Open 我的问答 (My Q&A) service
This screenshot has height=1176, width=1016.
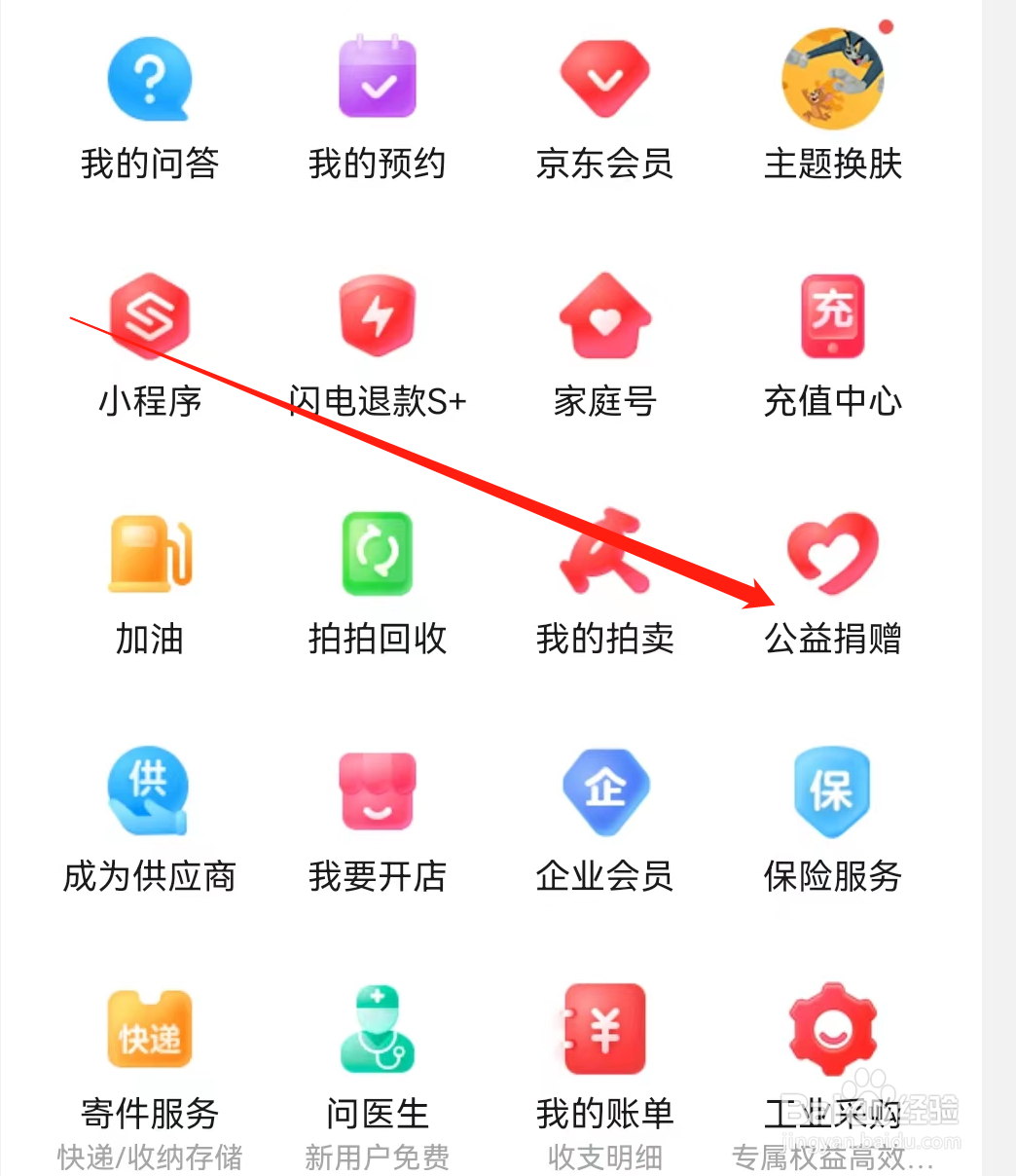pos(149,107)
